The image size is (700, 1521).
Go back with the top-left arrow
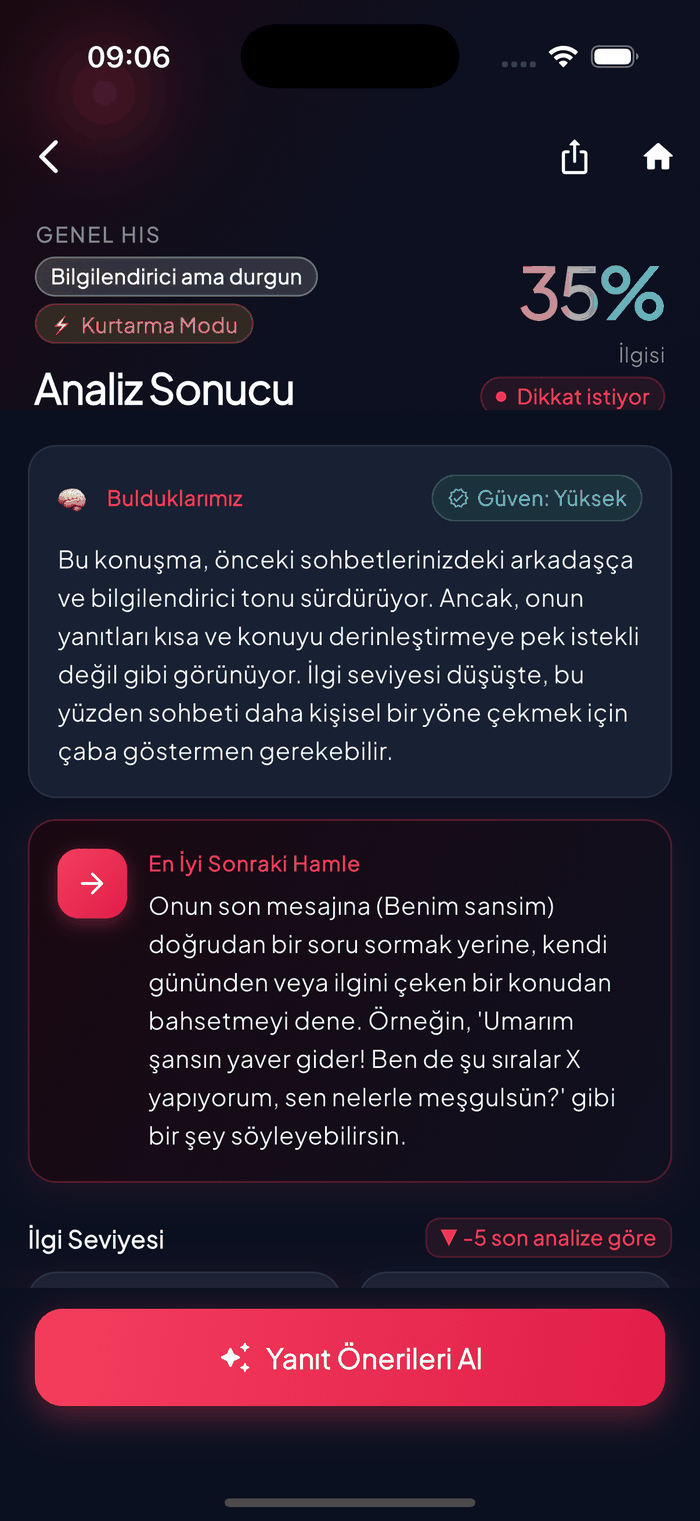[x=49, y=157]
